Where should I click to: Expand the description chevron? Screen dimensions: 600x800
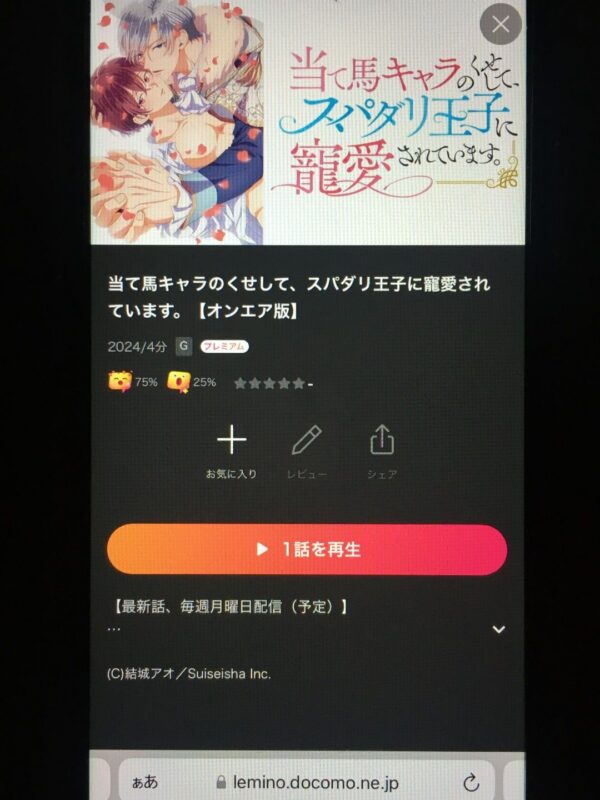[x=498, y=629]
